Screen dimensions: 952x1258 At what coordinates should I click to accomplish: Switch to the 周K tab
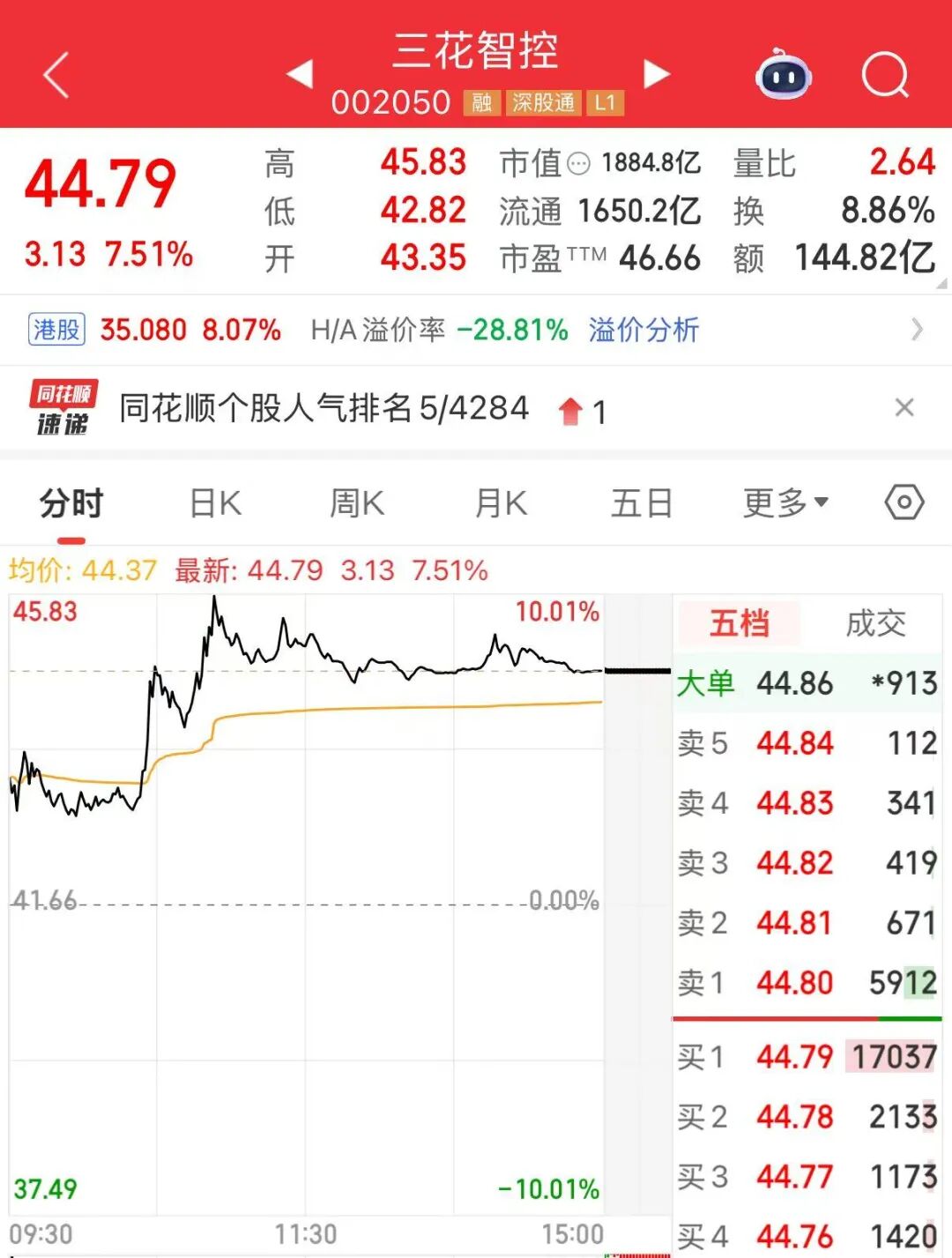point(357,504)
